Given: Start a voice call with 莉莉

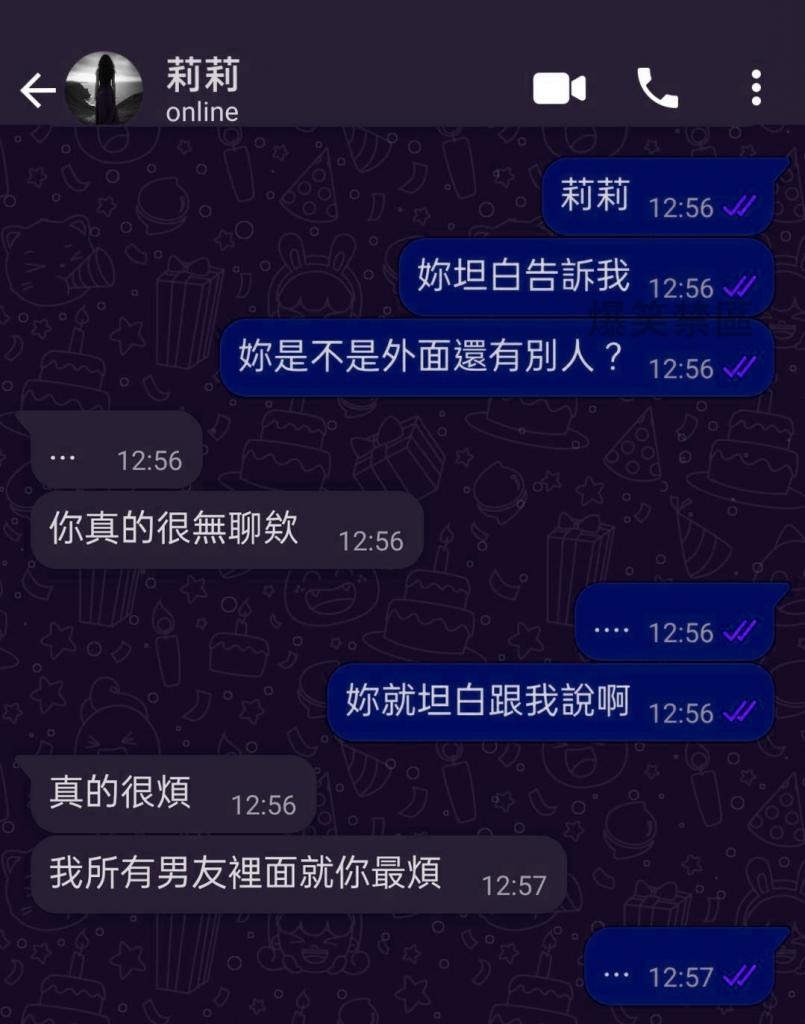Looking at the screenshot, I should pyautogui.click(x=657, y=89).
